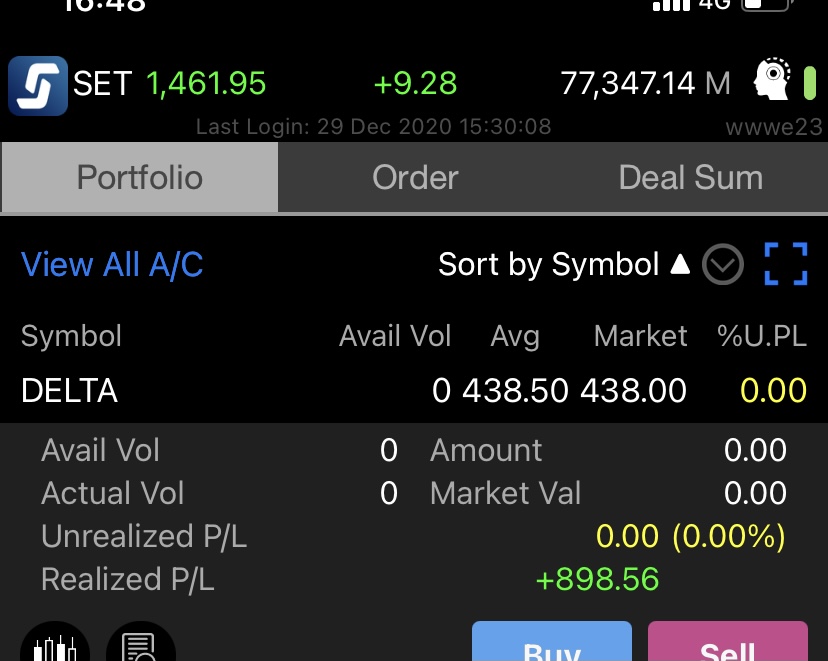Open DELTA document search icon
Viewport: 828px width, 661px height.
[141, 647]
